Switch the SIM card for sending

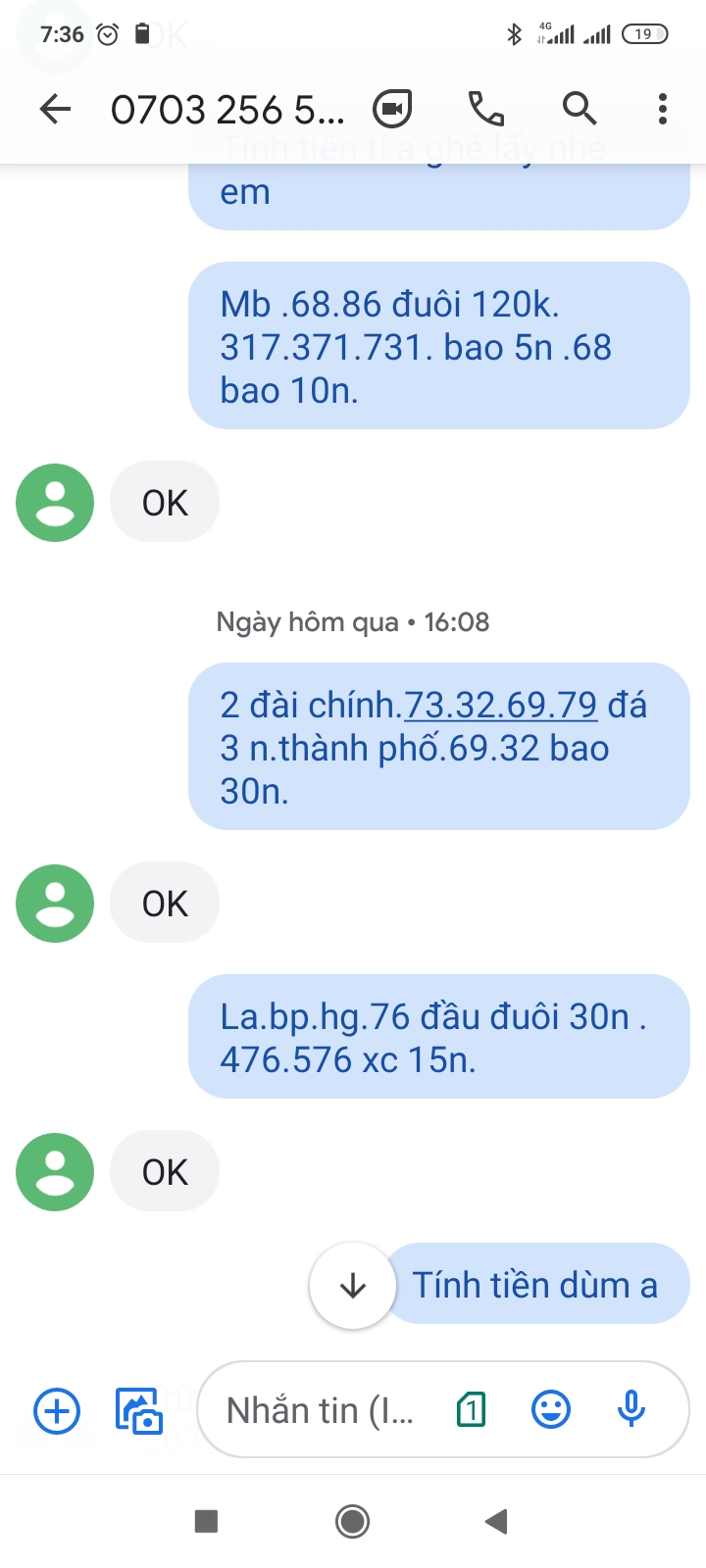click(x=471, y=1411)
